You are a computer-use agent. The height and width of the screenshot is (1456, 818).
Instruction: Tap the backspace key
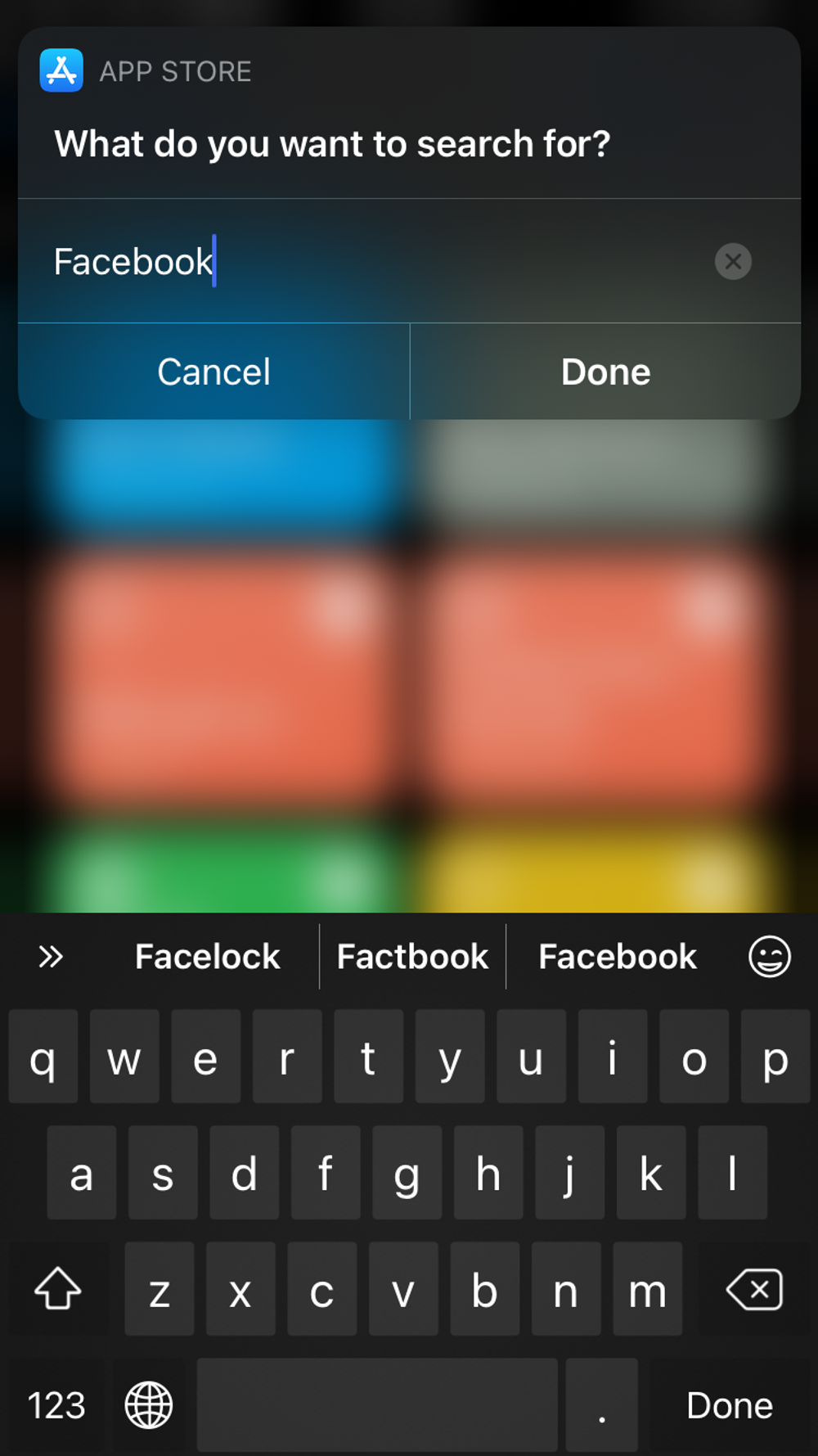click(x=754, y=1290)
